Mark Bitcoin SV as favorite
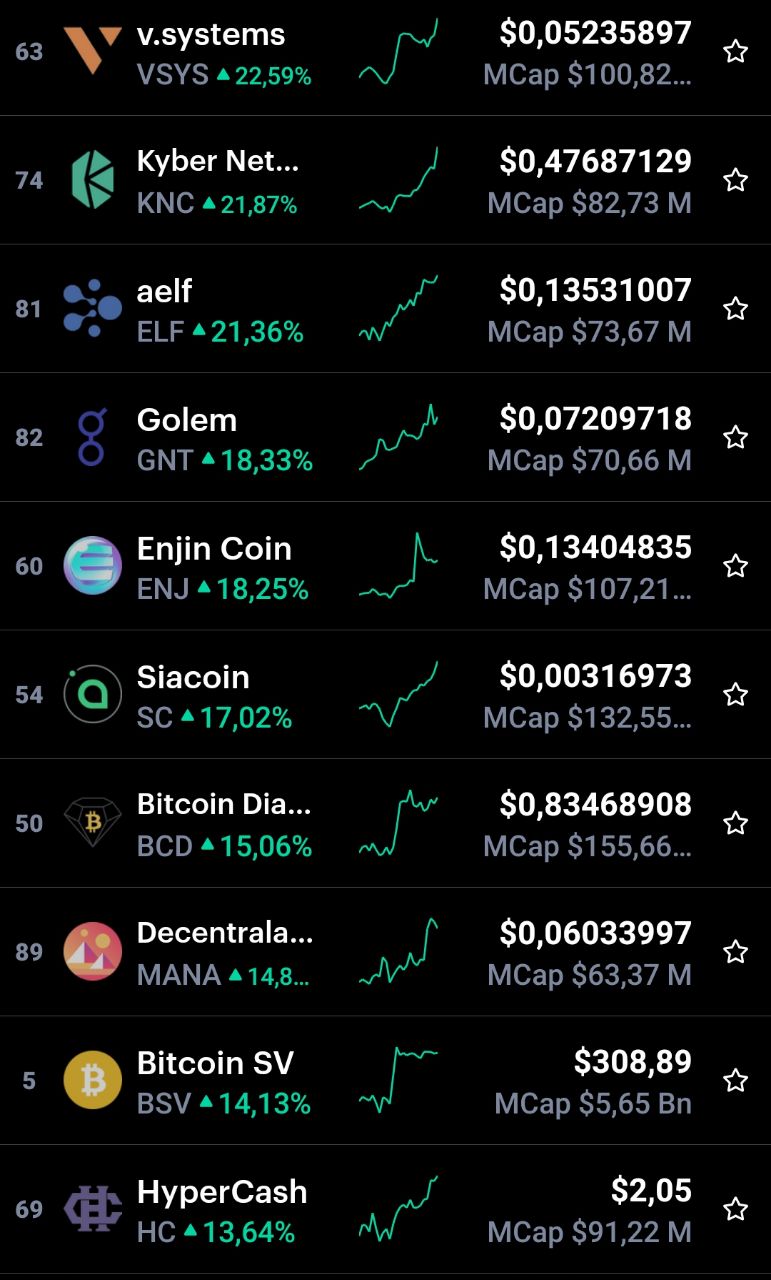The width and height of the screenshot is (771, 1280). [x=735, y=1081]
